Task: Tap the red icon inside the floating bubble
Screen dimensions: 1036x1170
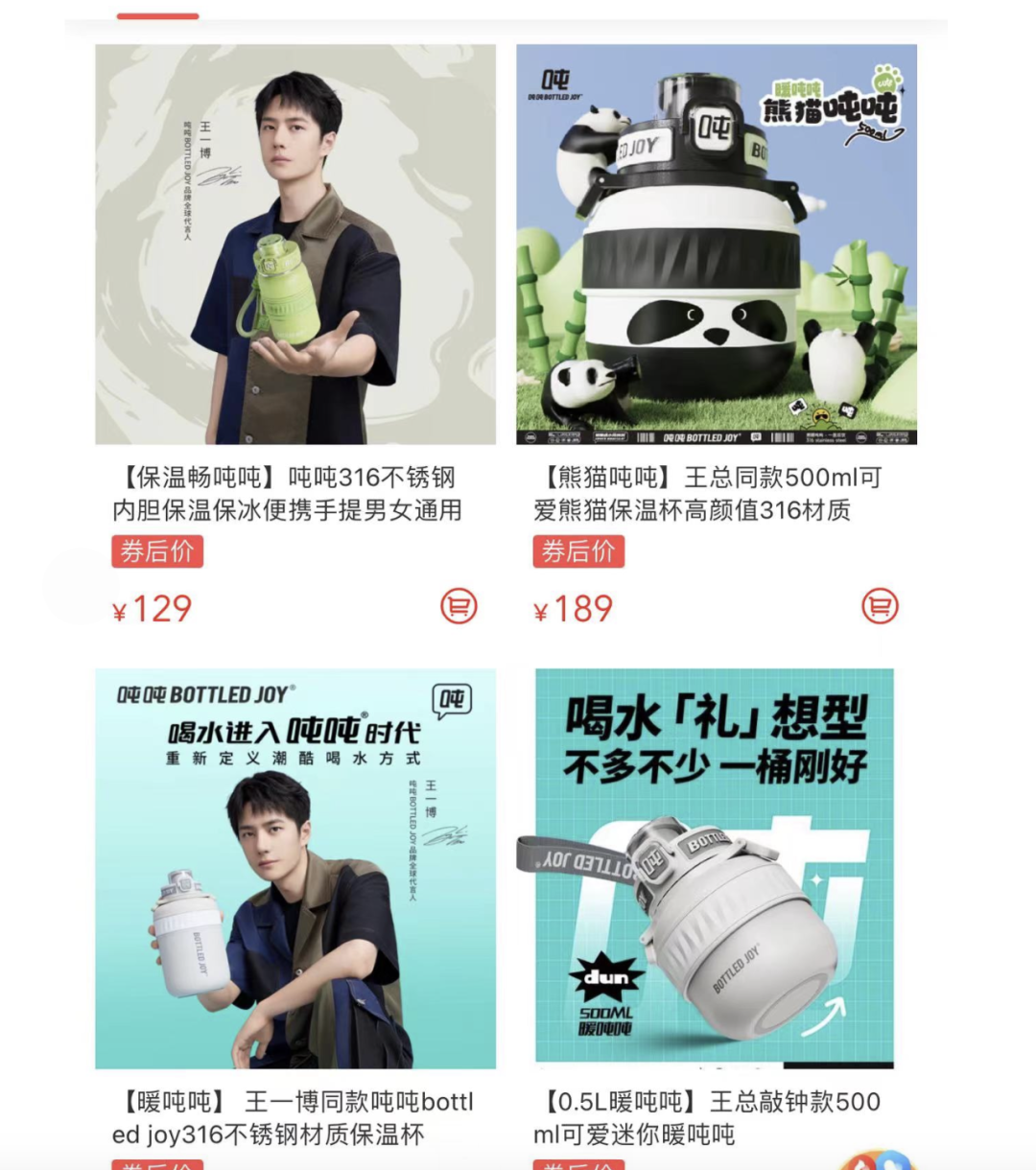Action: 861,1162
